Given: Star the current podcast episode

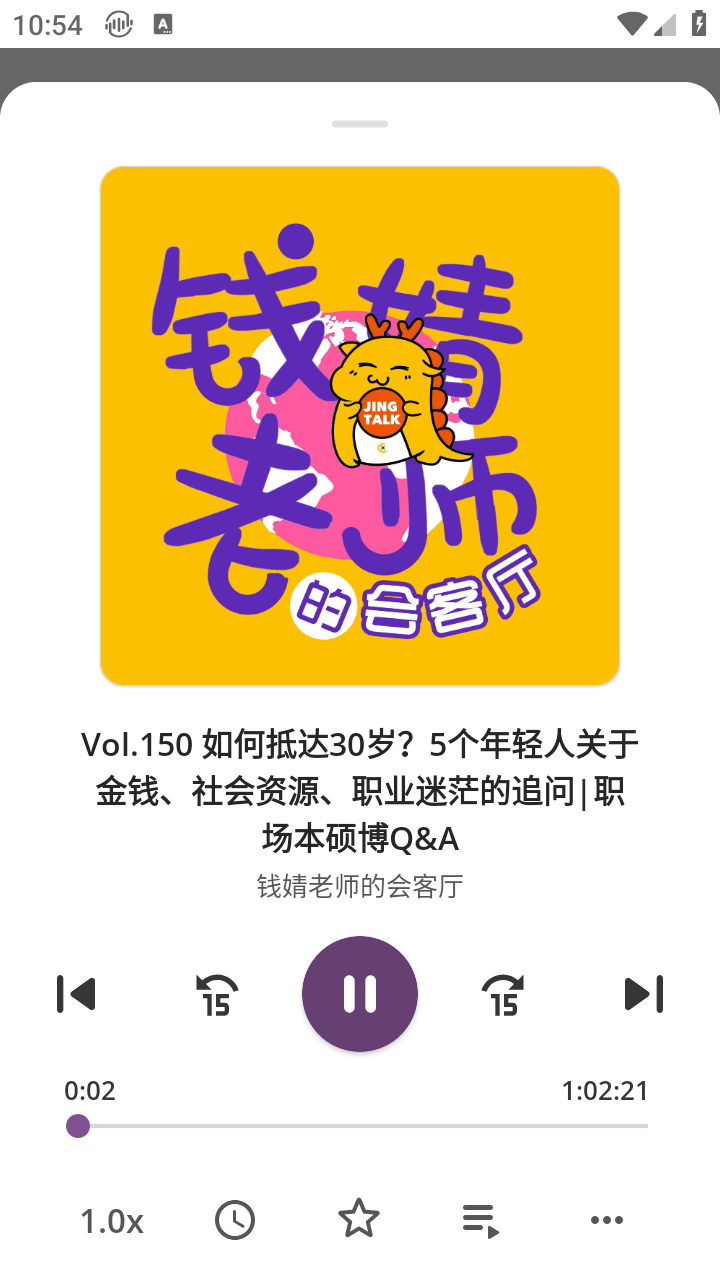Looking at the screenshot, I should [x=359, y=1218].
